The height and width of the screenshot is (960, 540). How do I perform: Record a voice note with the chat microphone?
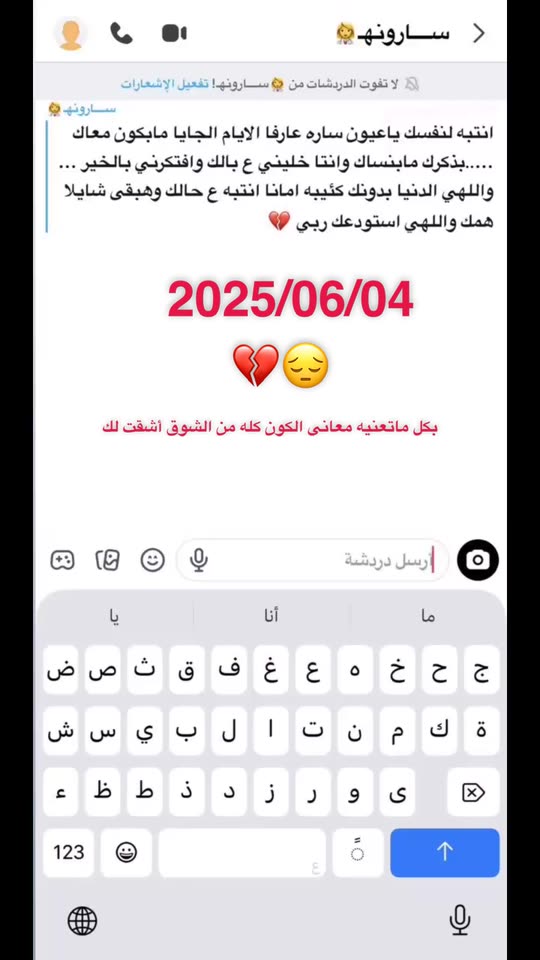pos(198,560)
